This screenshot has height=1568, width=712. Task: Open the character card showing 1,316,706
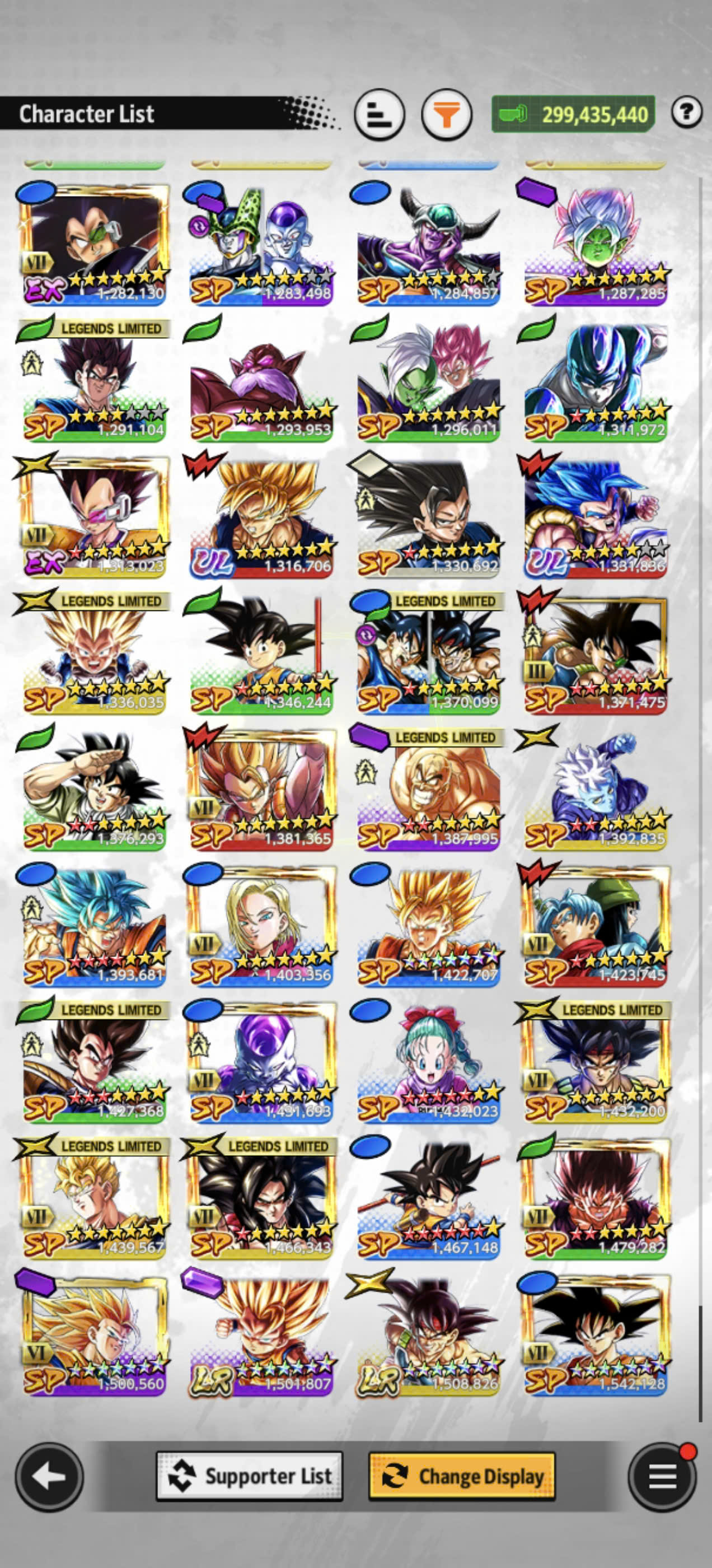261,516
